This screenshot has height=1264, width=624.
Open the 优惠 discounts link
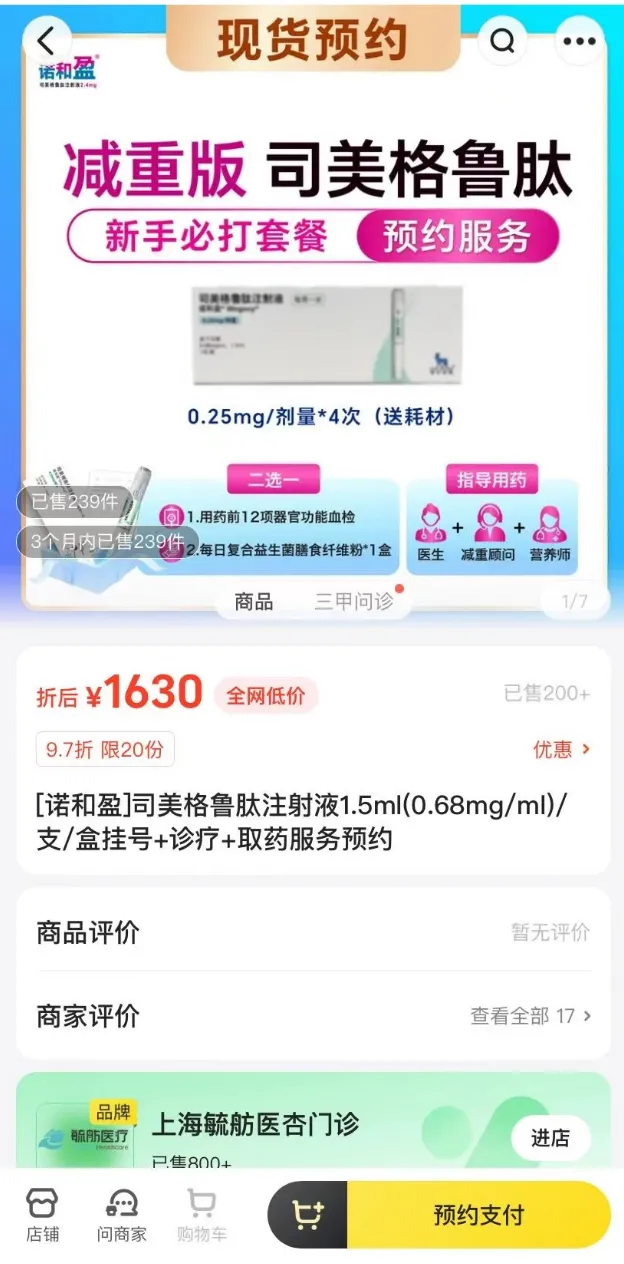point(561,749)
